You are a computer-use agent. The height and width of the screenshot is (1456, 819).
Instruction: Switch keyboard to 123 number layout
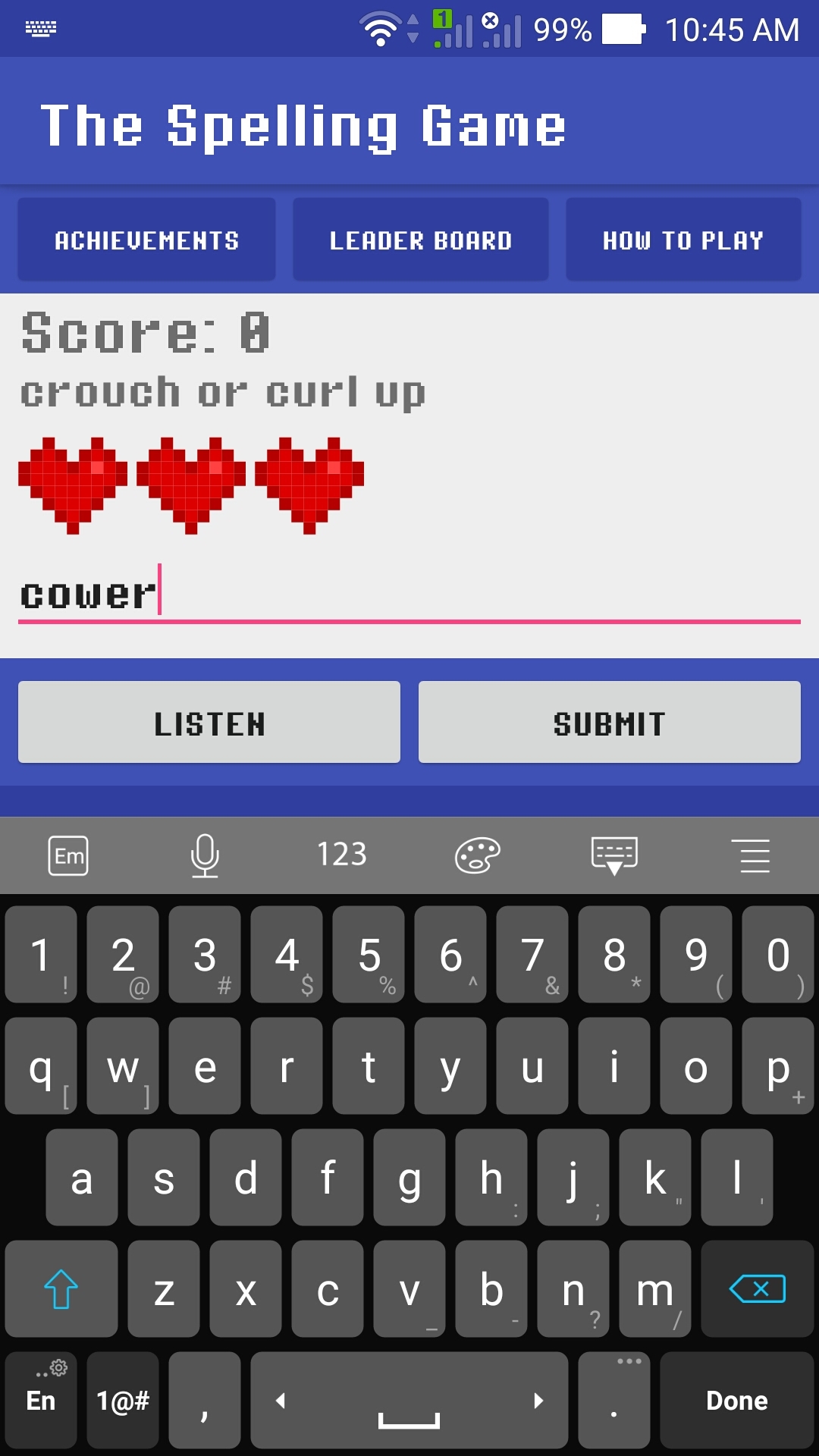341,855
